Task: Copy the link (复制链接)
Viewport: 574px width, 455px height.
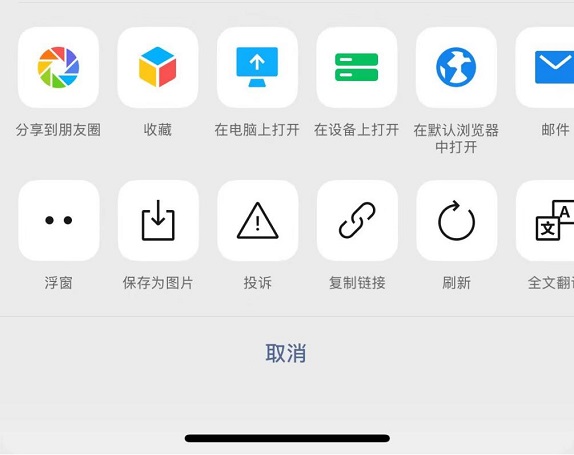Action: (x=357, y=220)
